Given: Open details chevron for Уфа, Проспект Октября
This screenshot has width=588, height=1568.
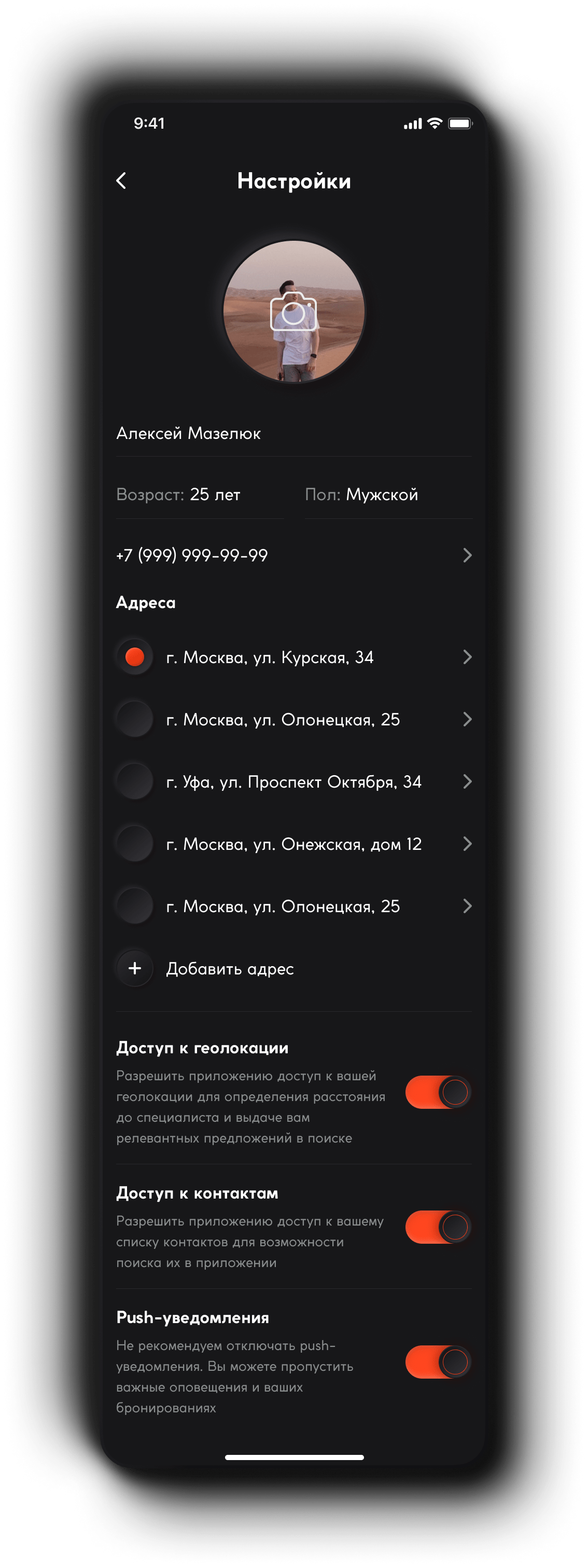Looking at the screenshot, I should (x=467, y=781).
